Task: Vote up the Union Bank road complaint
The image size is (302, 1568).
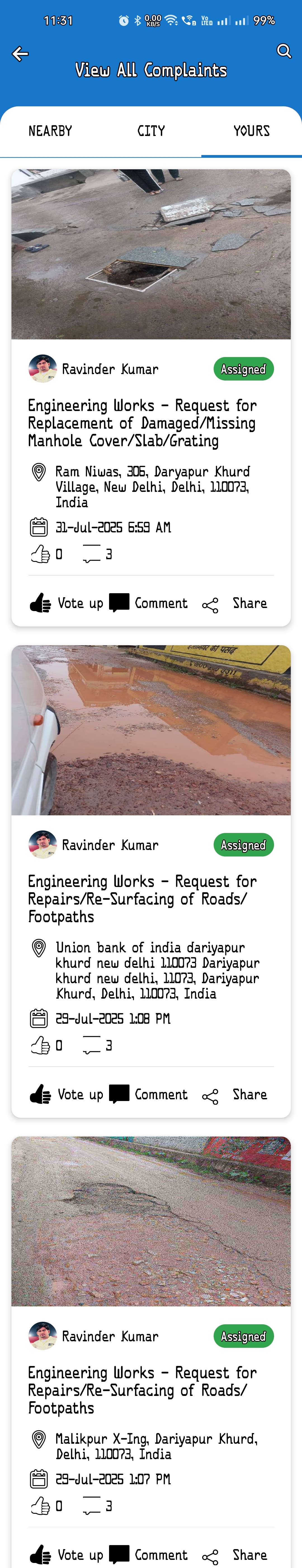Action: (67, 1094)
